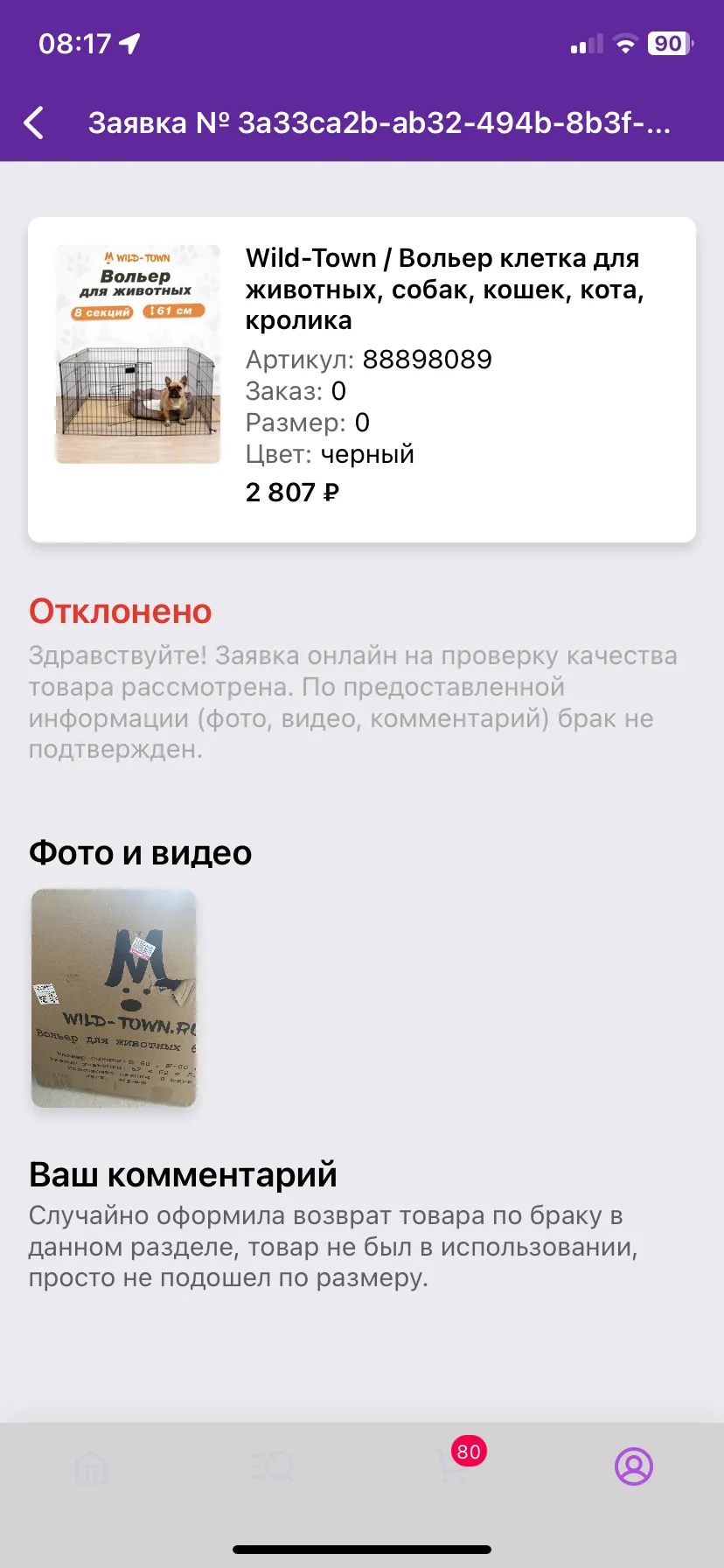Go back from the request page

pos(34,123)
